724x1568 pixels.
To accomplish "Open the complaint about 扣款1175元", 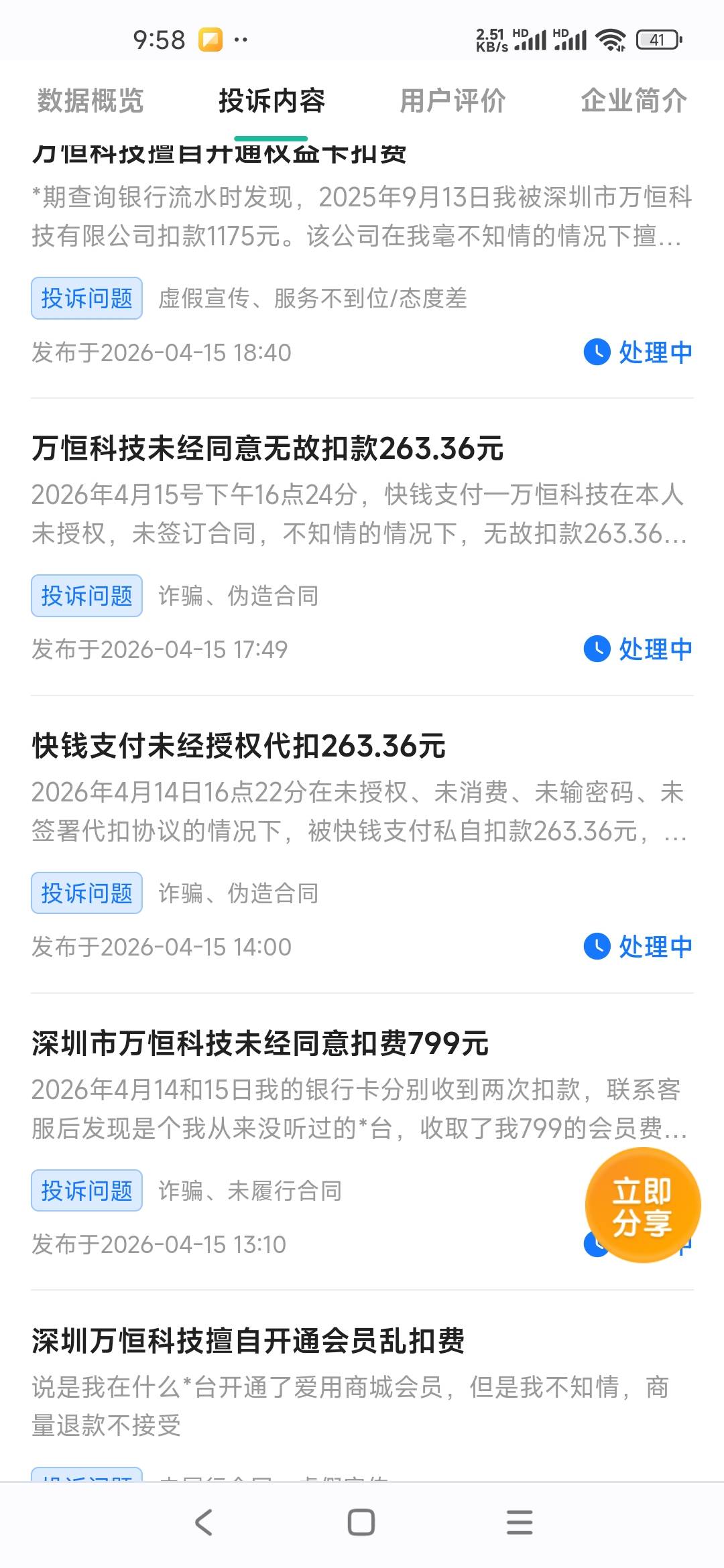I will click(362, 216).
